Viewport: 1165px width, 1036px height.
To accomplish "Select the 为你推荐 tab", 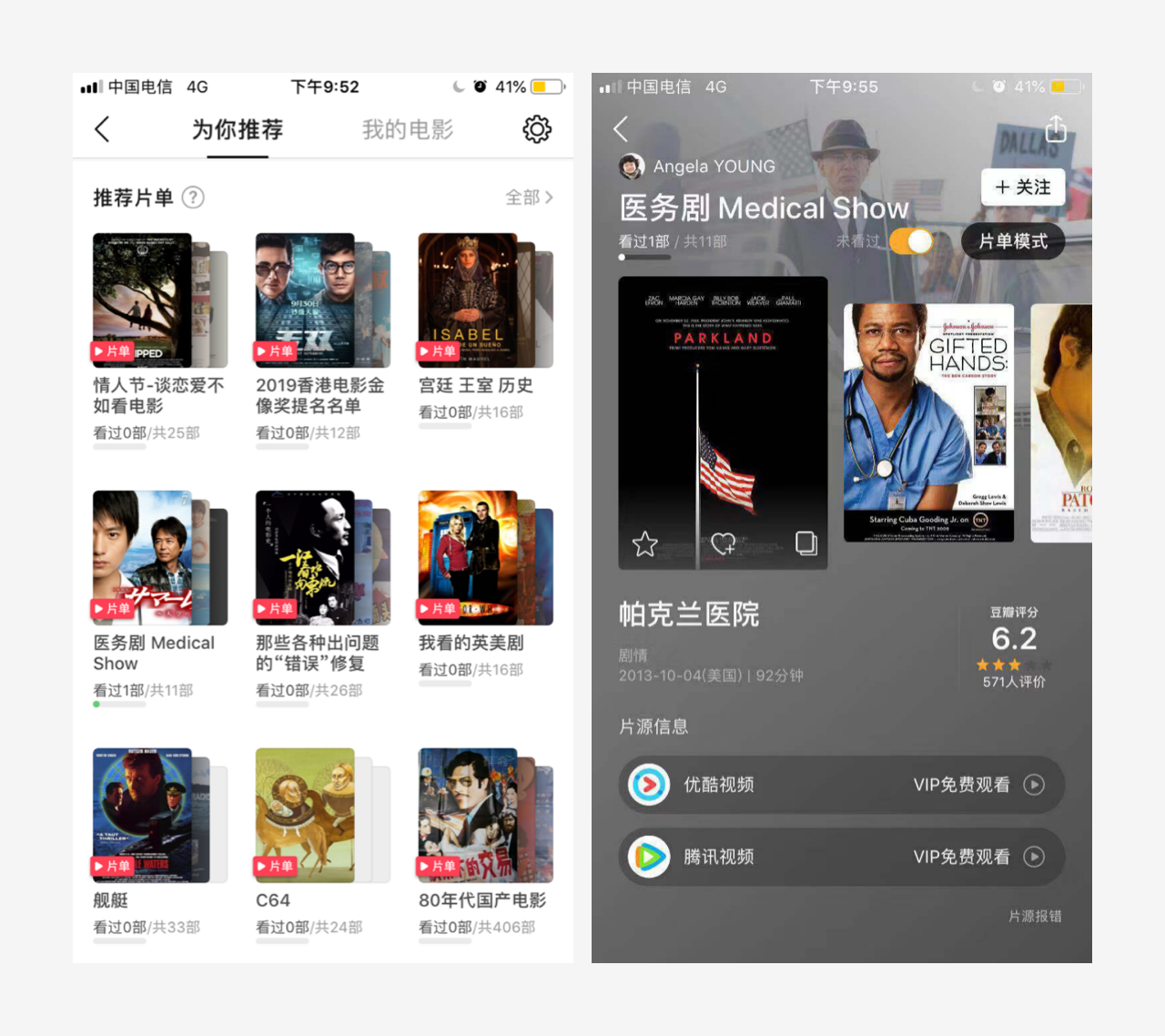I will point(238,129).
